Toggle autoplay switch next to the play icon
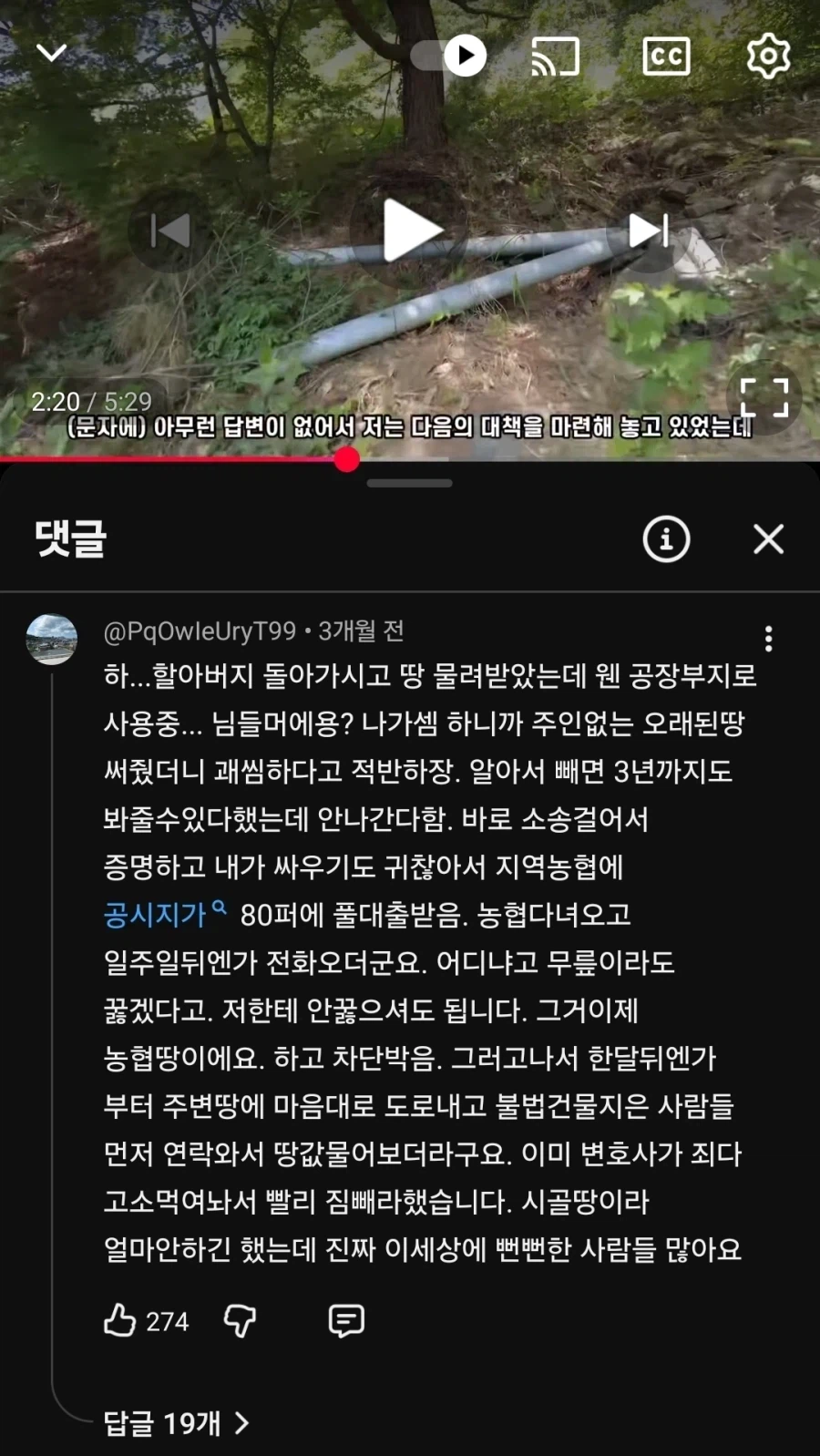 tap(428, 55)
